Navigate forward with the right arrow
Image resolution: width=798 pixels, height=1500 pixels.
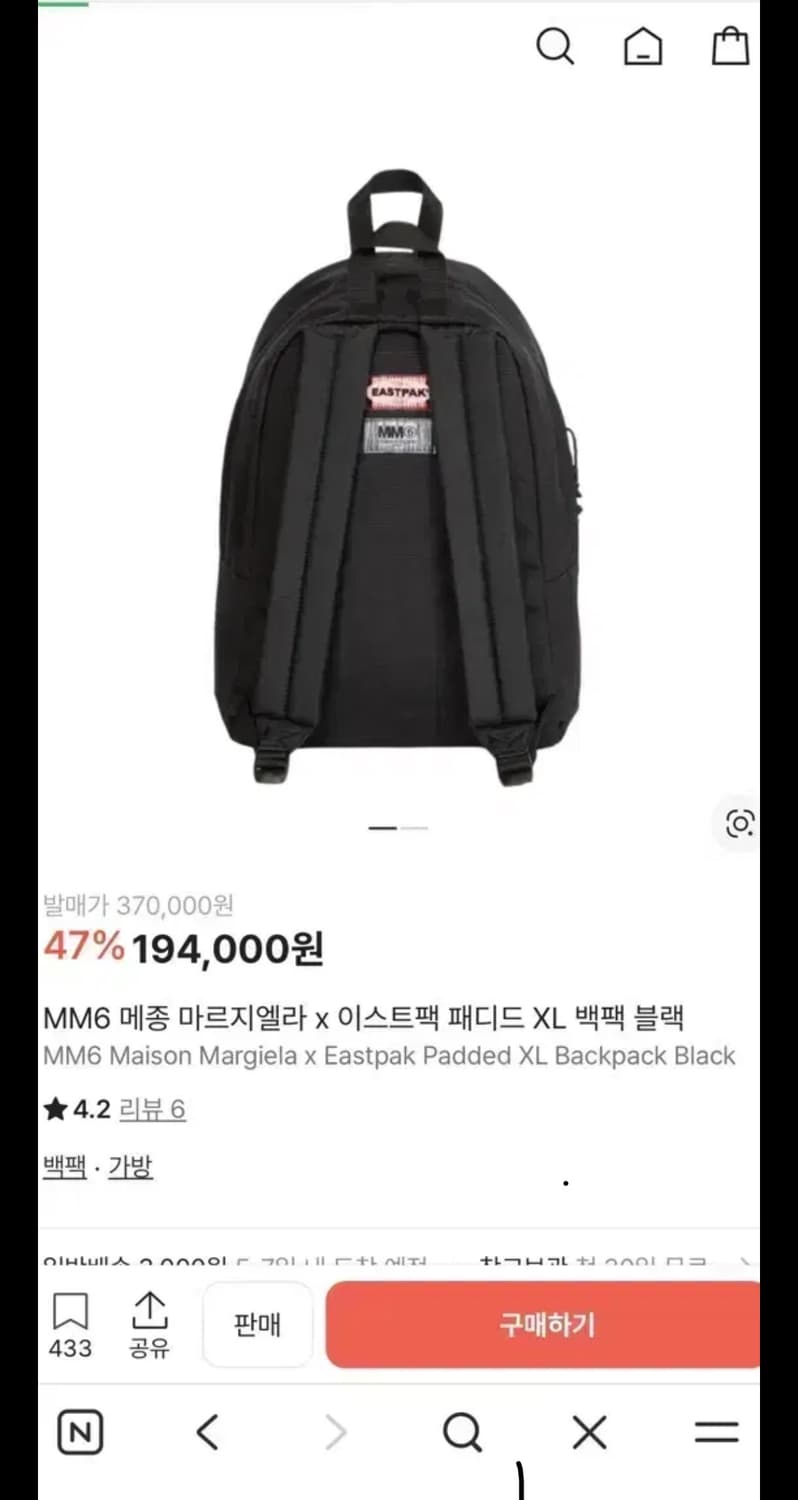pyautogui.click(x=334, y=1432)
